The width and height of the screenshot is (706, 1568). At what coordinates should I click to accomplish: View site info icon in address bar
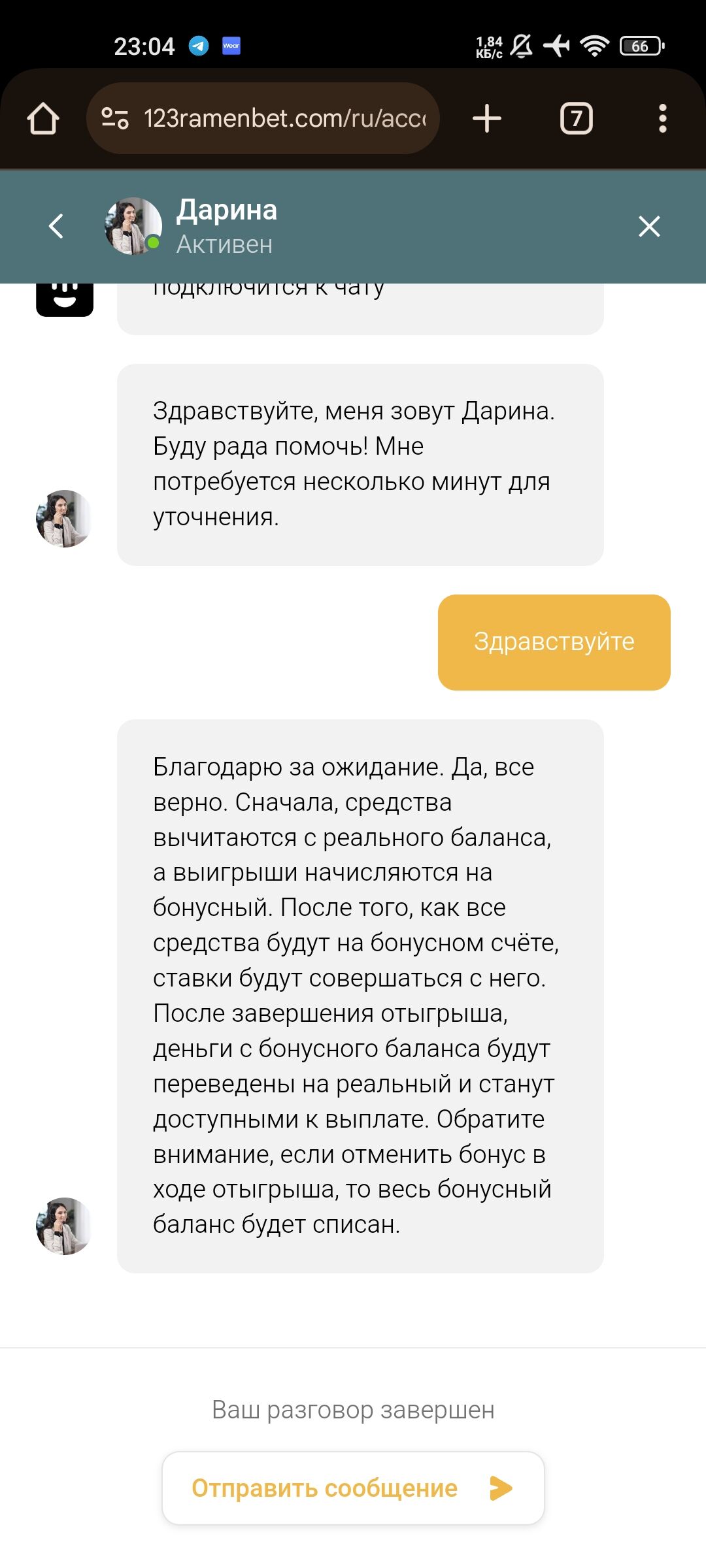coord(115,119)
